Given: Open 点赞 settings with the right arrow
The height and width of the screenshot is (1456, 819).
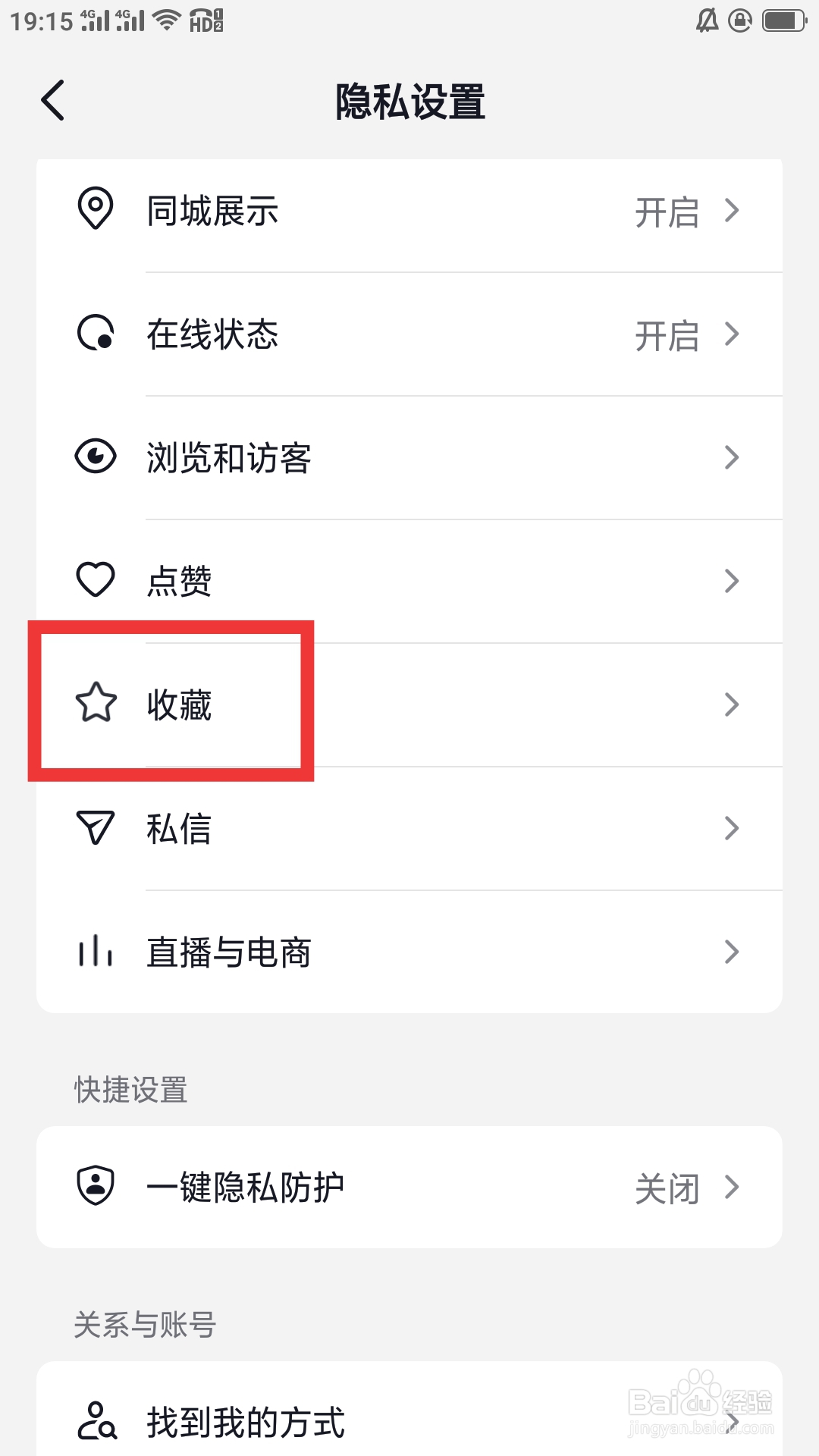Looking at the screenshot, I should click(x=731, y=580).
